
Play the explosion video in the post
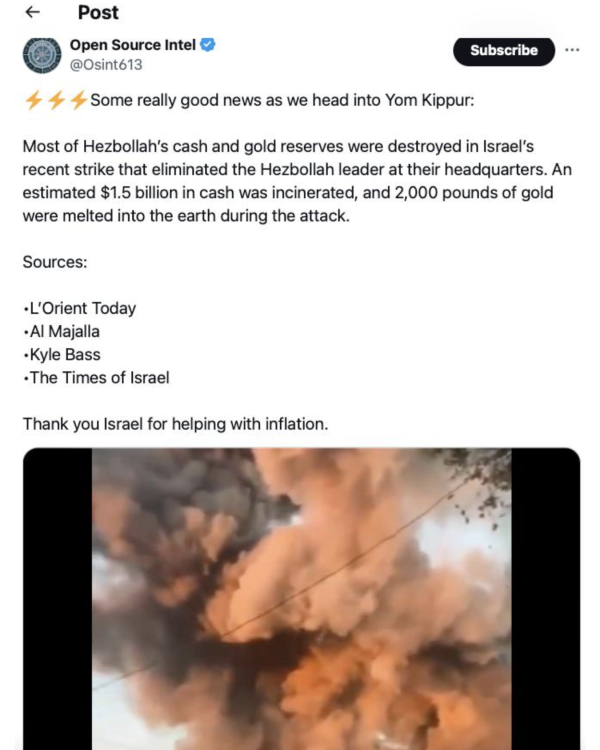tap(301, 598)
